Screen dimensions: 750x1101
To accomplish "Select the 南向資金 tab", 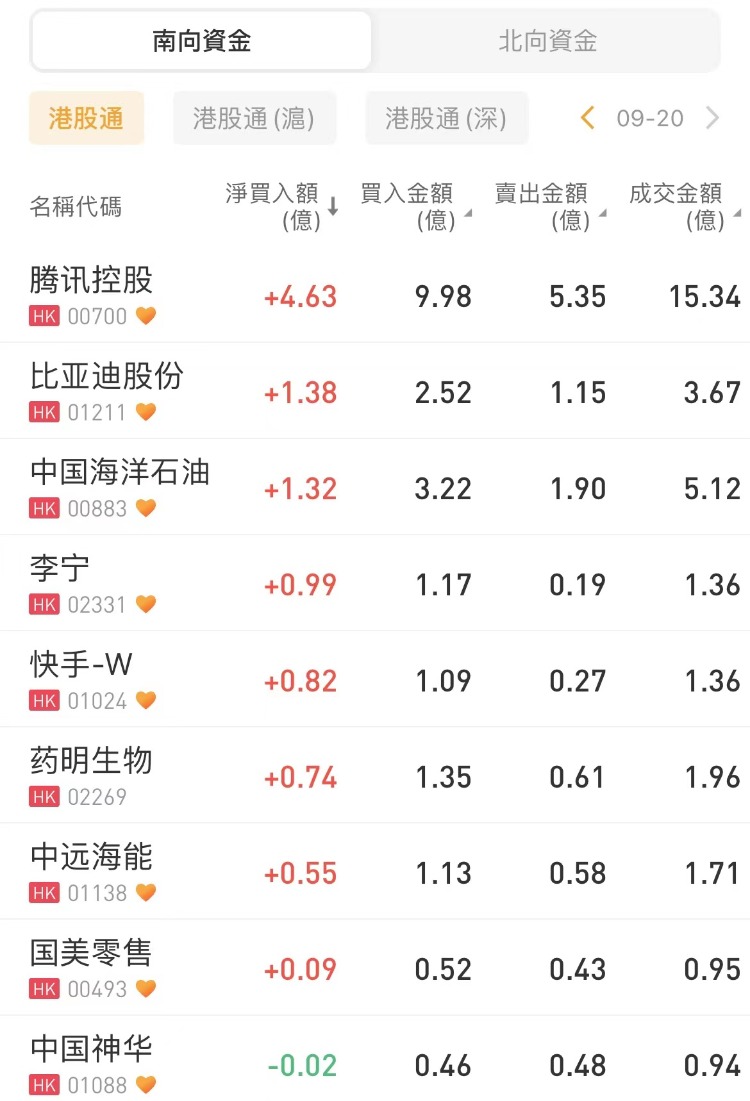I will point(202,41).
